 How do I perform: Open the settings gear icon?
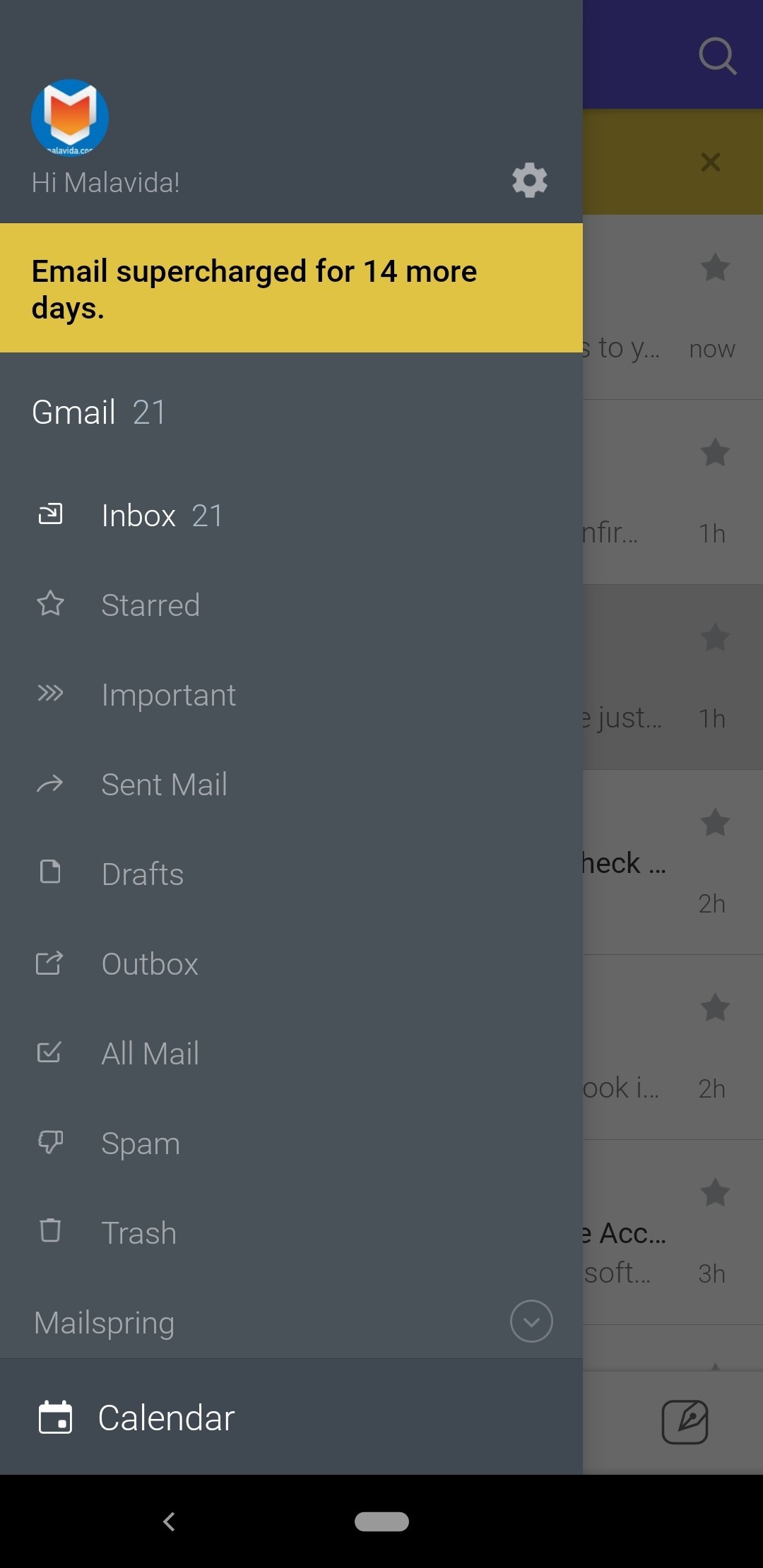point(530,181)
